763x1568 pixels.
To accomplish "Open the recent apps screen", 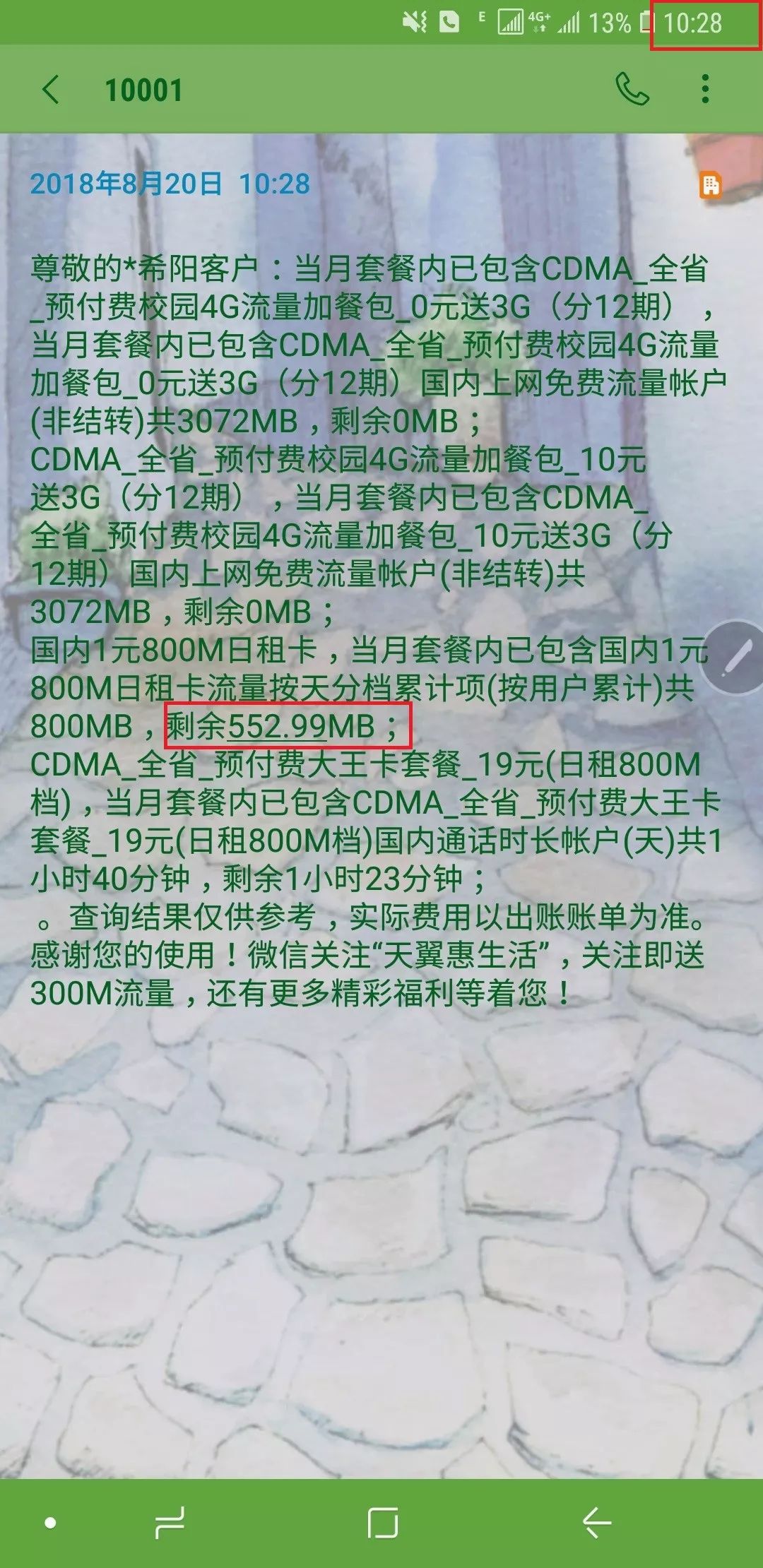I will [x=170, y=1524].
